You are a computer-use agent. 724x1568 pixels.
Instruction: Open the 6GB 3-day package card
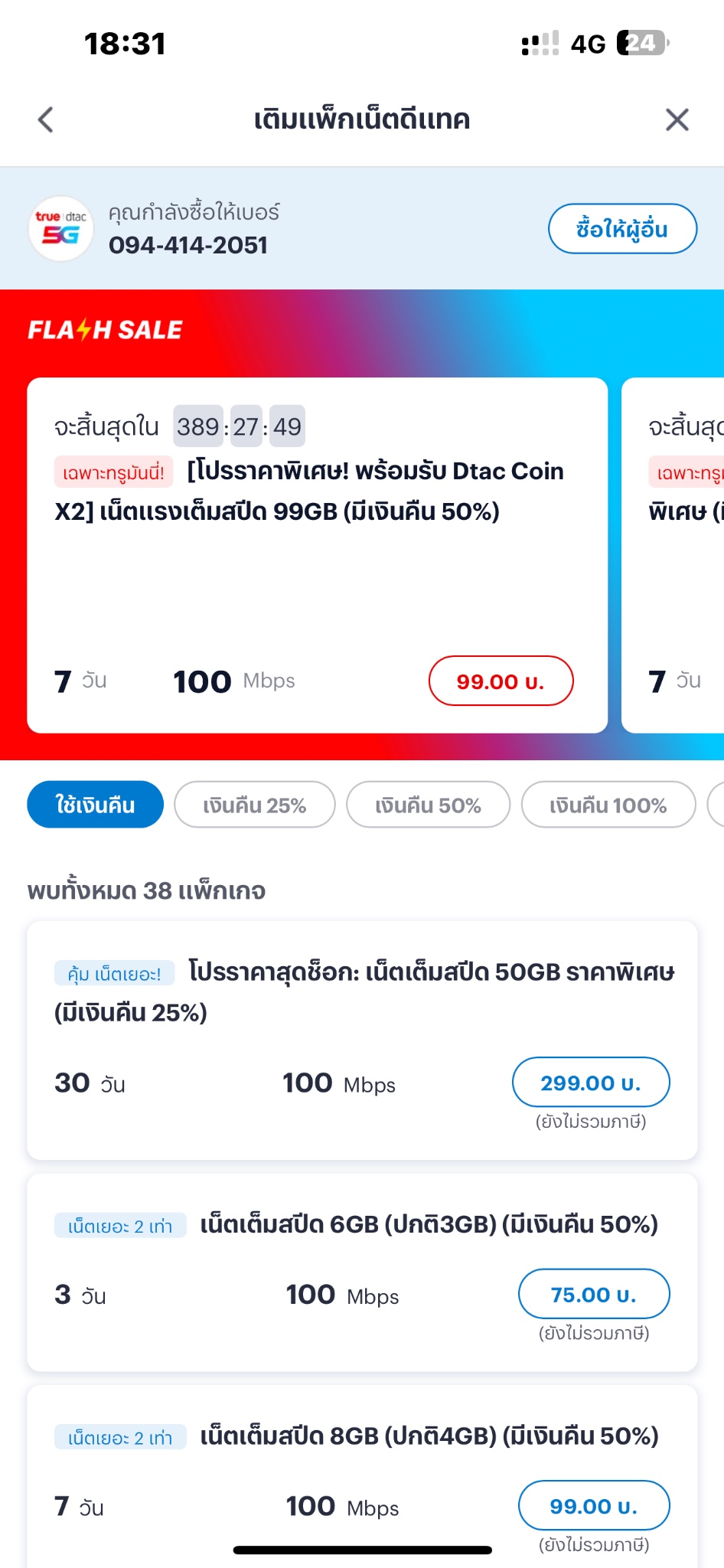[362, 1272]
